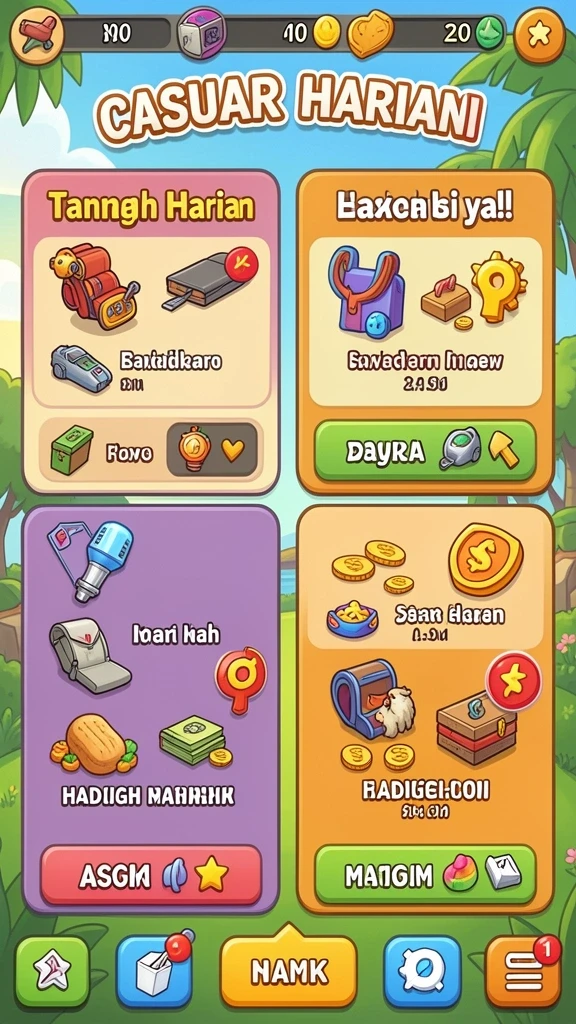Viewport: 576px width, 1024px height.
Task: Open the Hadiigh Mahhihk purple card
Action: click(x=151, y=709)
